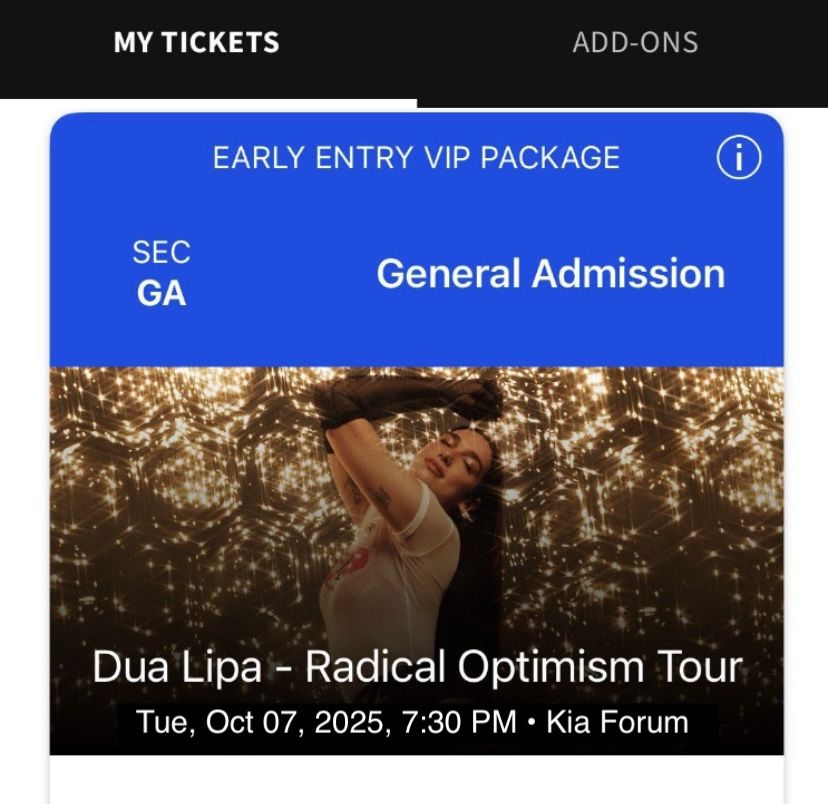Open the Dua Lipa Radical Optimism Tour ticket

pyautogui.click(x=416, y=560)
